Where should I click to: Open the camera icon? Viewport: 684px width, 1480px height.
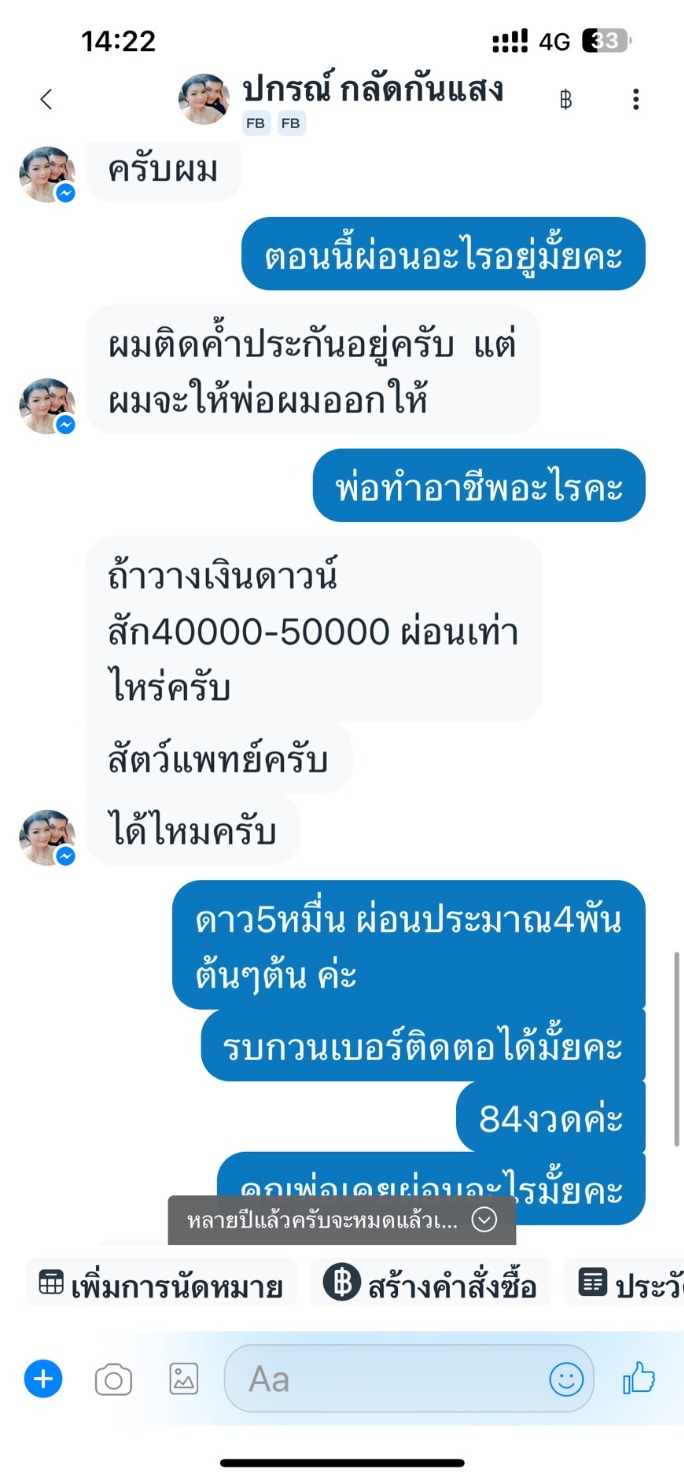pos(113,1380)
